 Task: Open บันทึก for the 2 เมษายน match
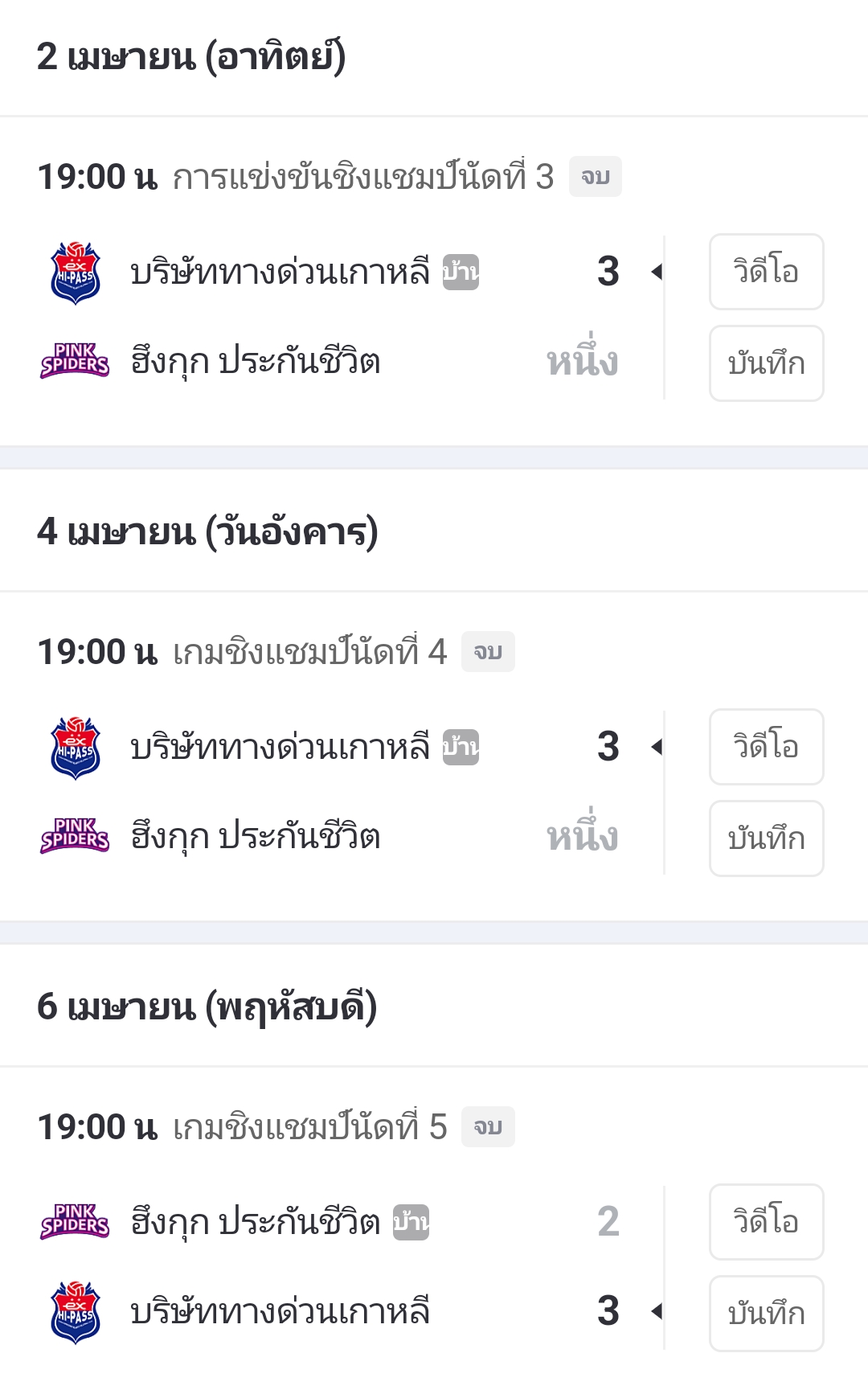tap(766, 363)
